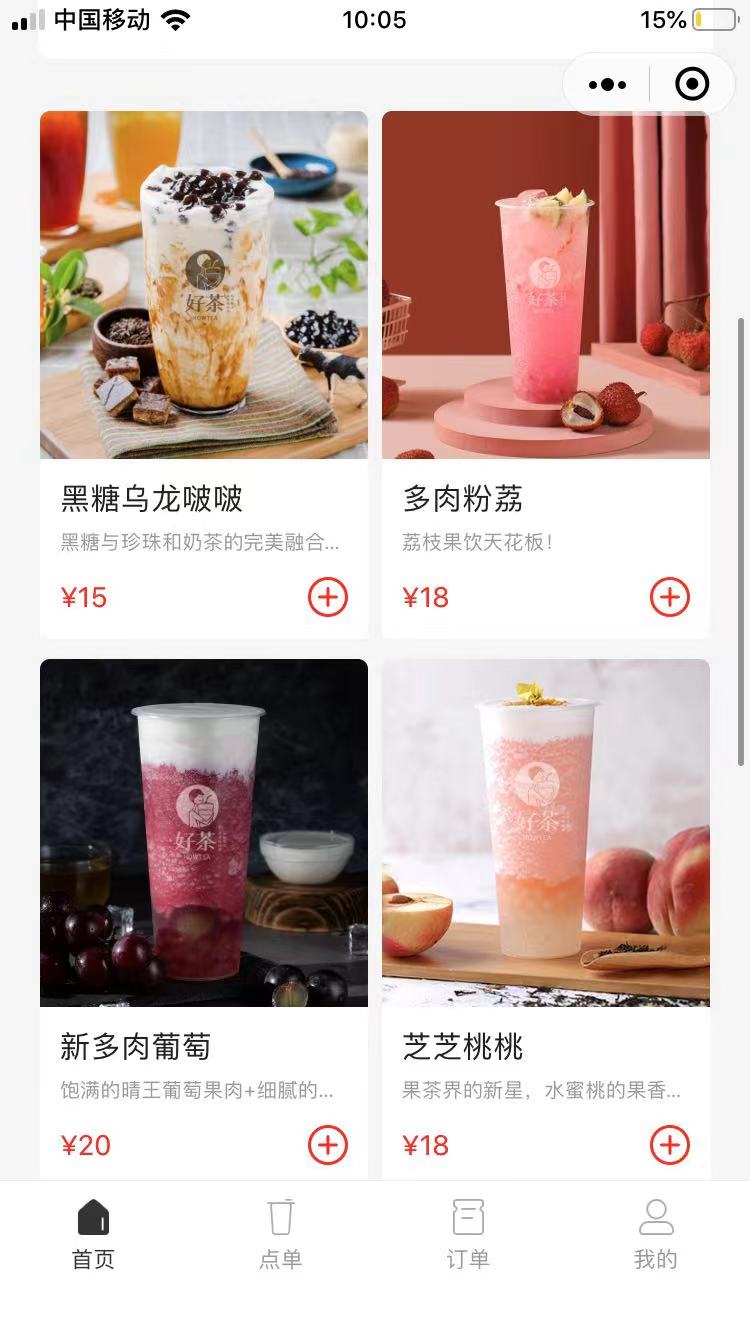Add 黑糖乌龙啵啵 to the order
750x1334 pixels.
point(327,597)
